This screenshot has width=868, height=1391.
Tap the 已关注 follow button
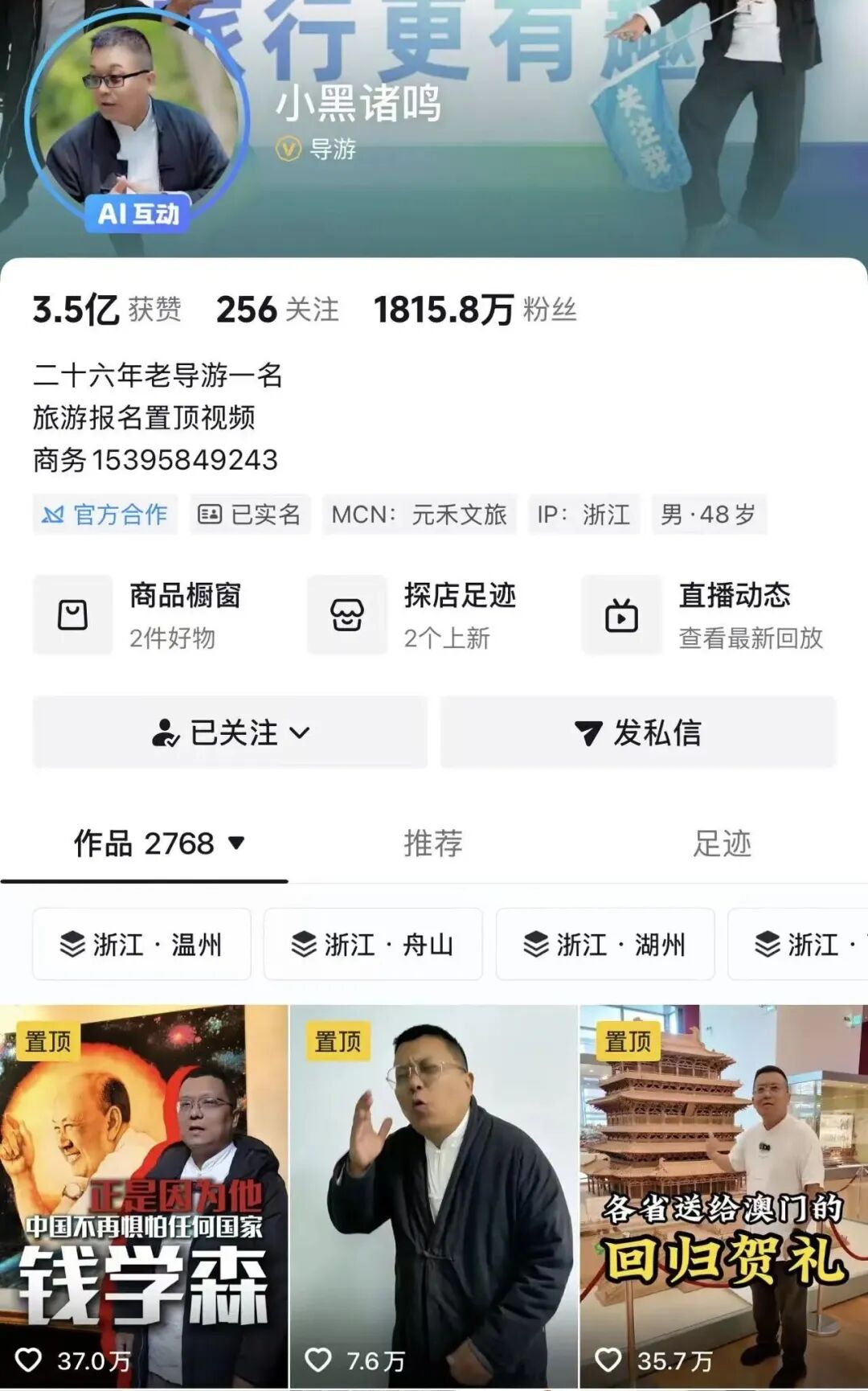pos(230,732)
